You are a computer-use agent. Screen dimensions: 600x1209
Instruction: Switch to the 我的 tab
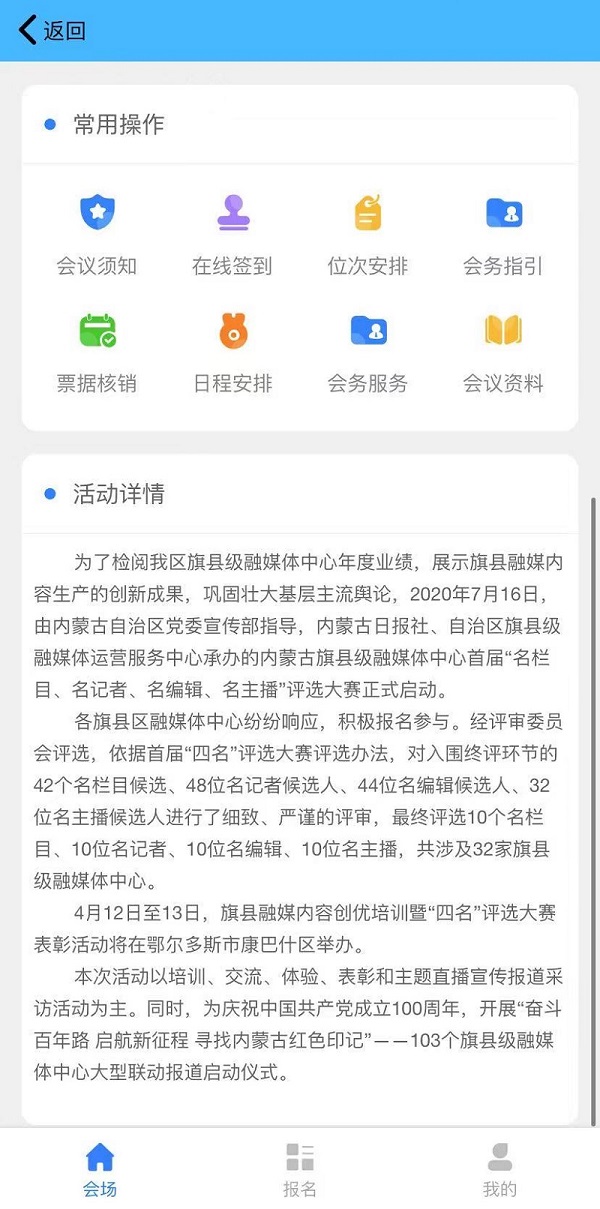[500, 1169]
